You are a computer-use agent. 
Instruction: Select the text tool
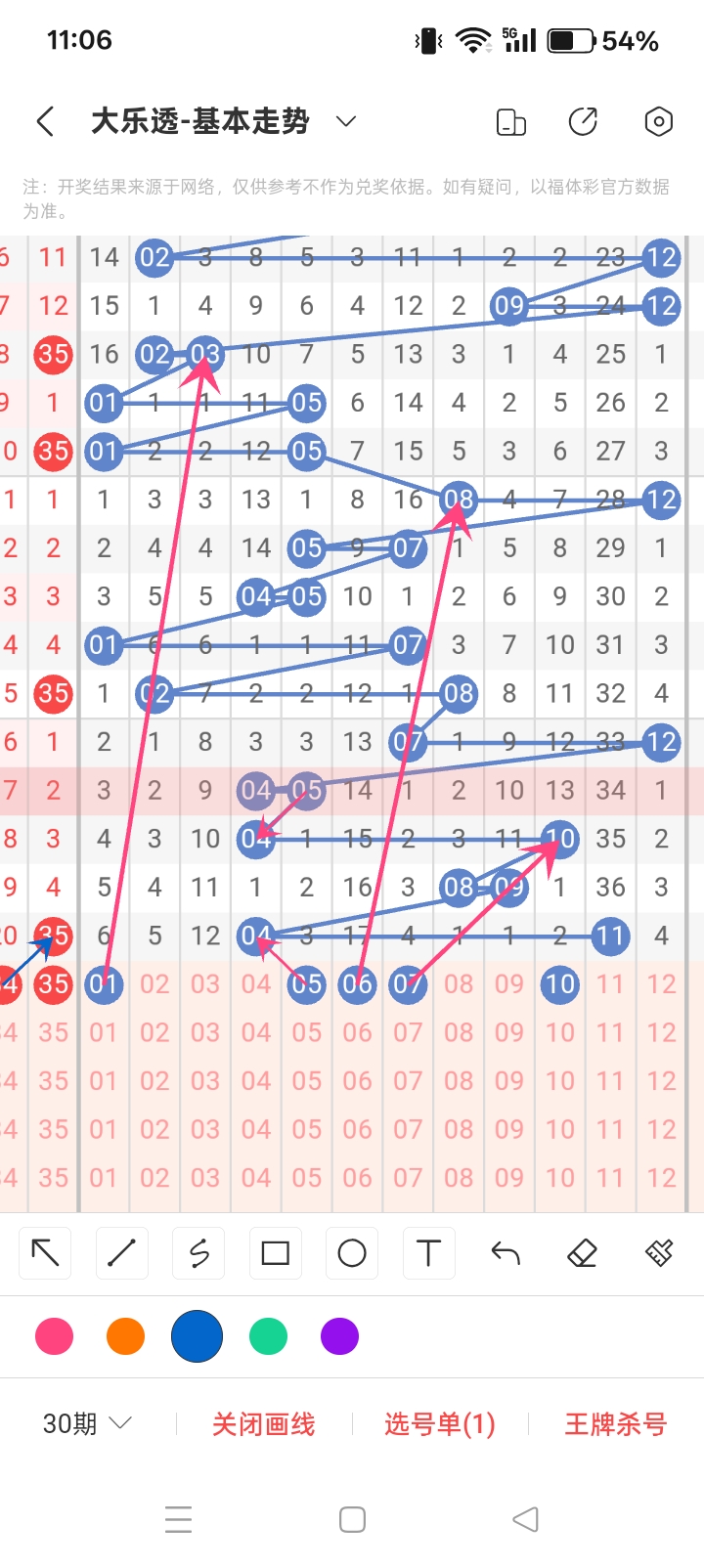tap(428, 1253)
